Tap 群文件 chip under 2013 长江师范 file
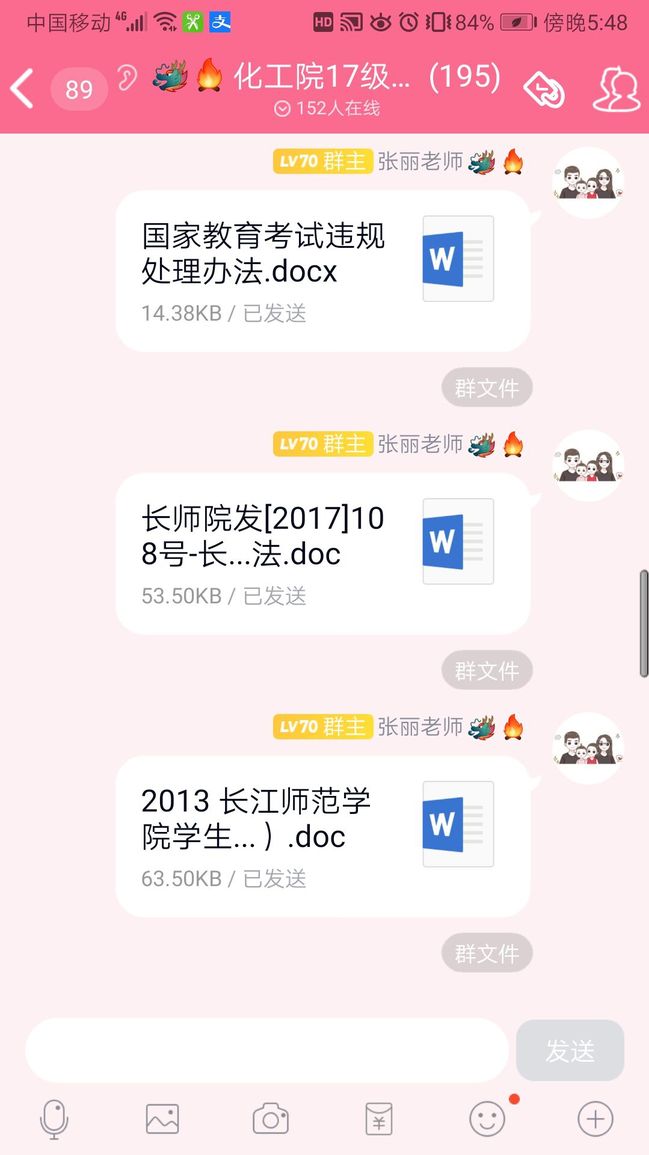Screen dimensions: 649x1155 coord(487,954)
